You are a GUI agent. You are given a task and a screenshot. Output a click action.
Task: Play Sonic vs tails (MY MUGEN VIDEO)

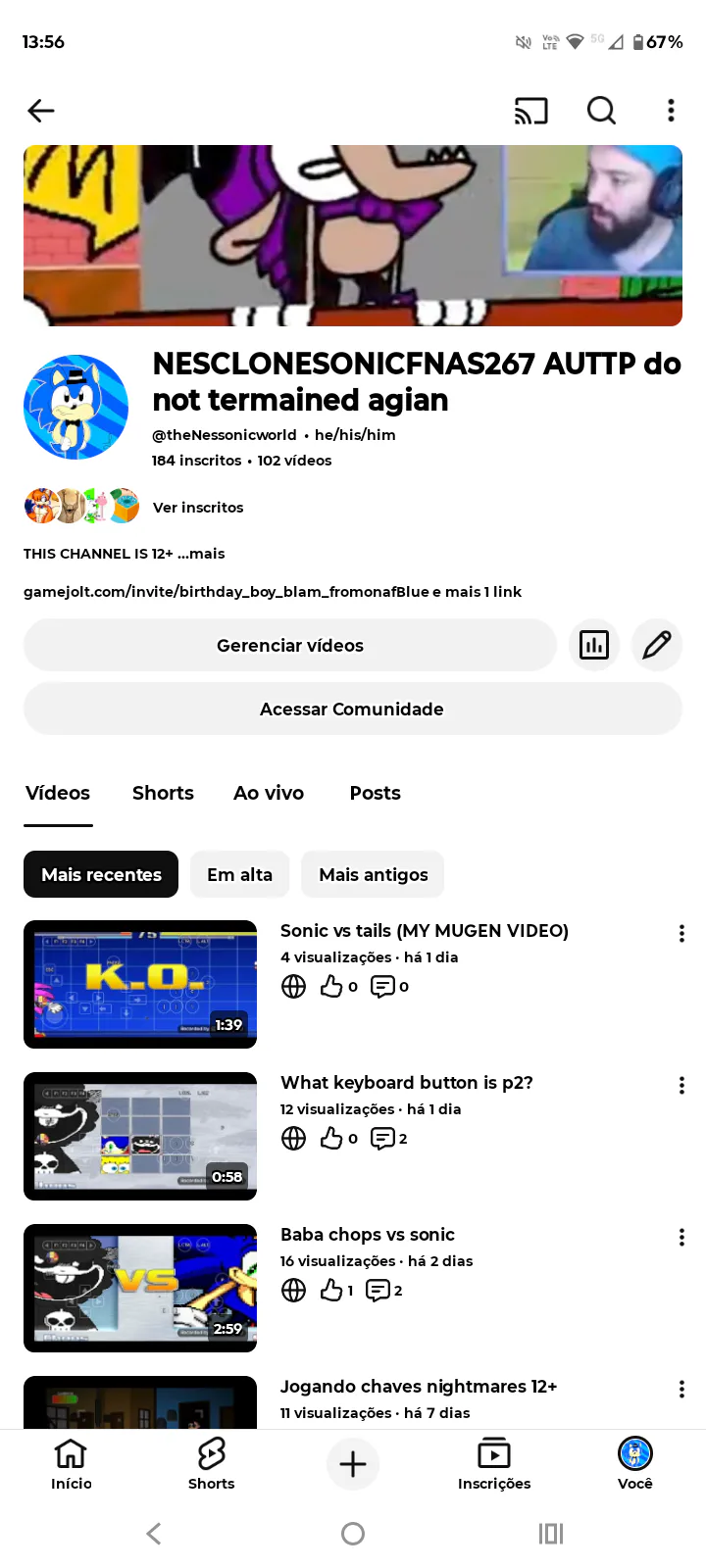140,984
